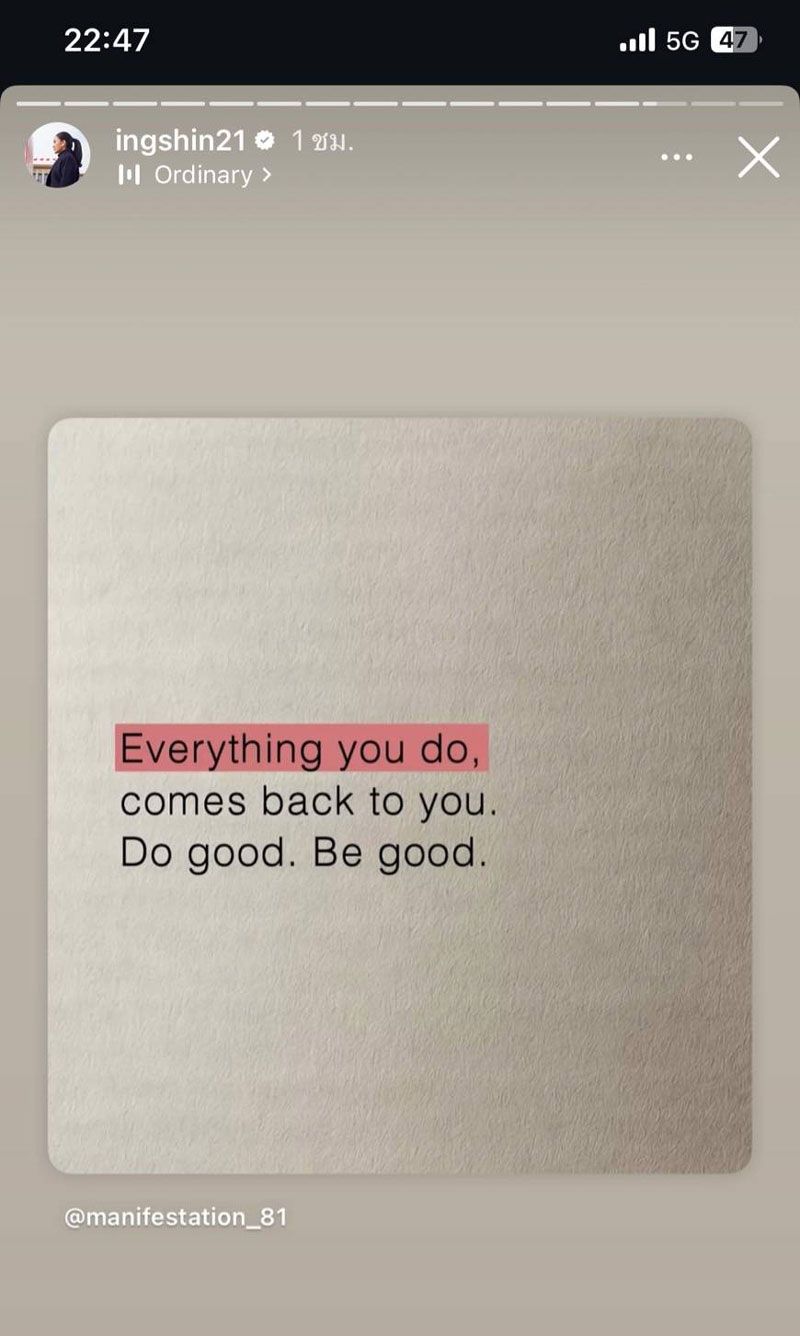Close the story viewer
800x1336 pixels.
pos(758,157)
